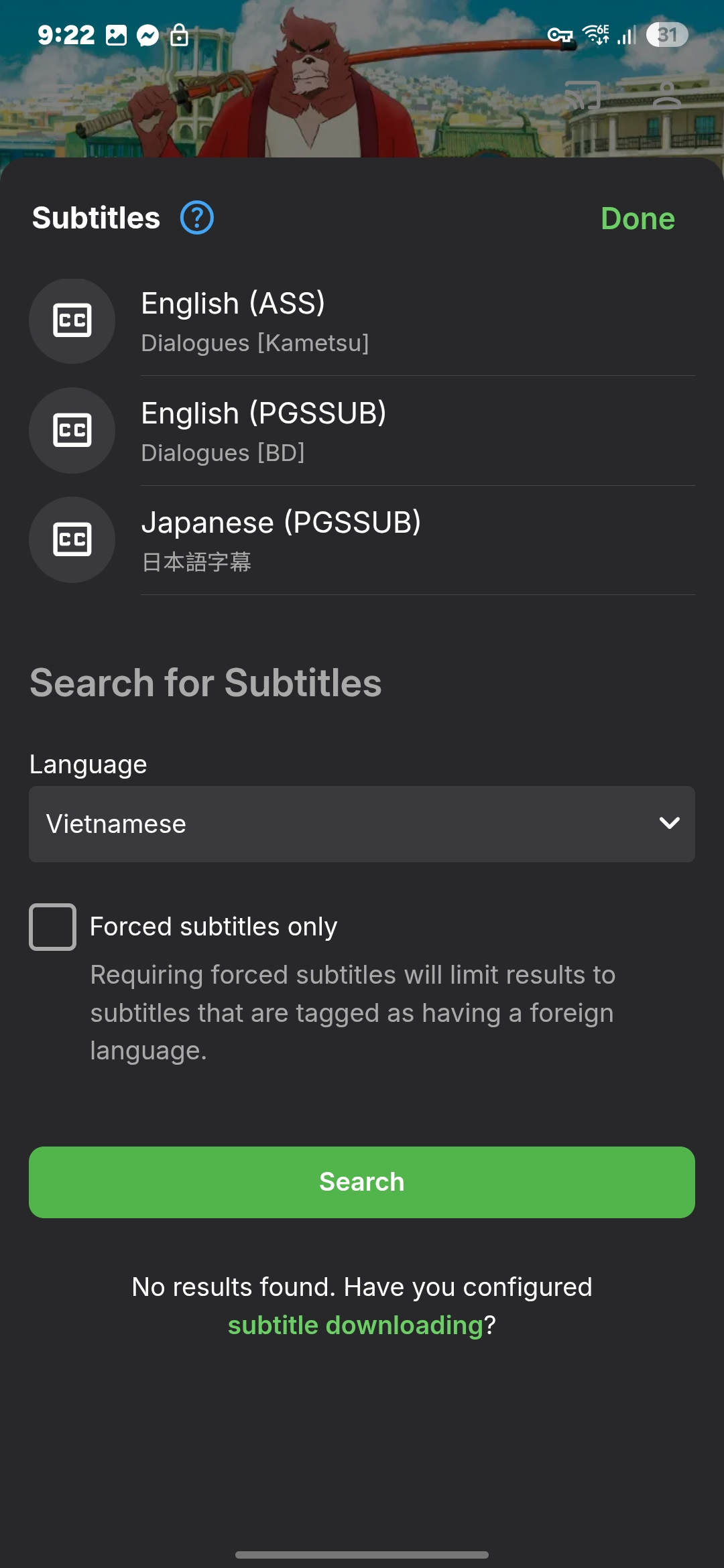Select Japanese (PGSSUB) subtitle track
Image resolution: width=724 pixels, height=1568 pixels.
coord(362,540)
